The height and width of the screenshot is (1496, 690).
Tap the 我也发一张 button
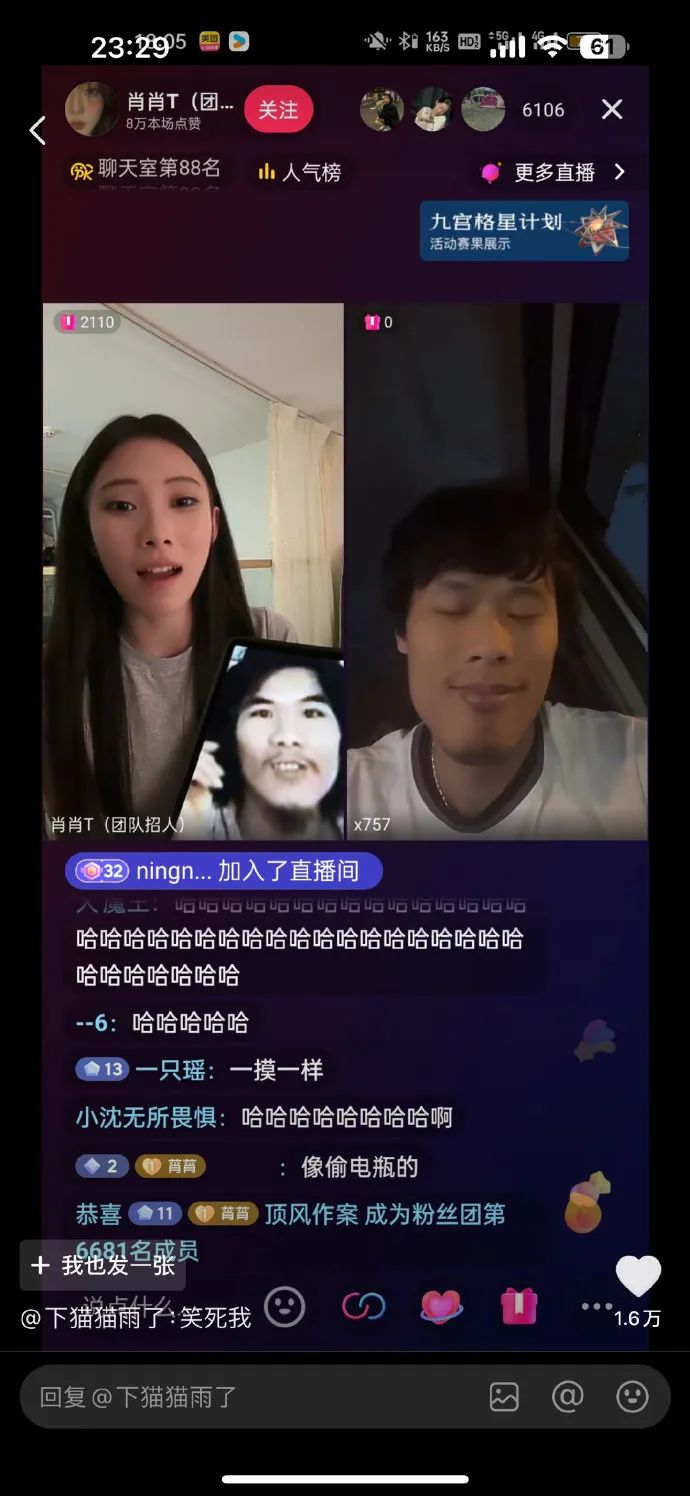tap(103, 1265)
